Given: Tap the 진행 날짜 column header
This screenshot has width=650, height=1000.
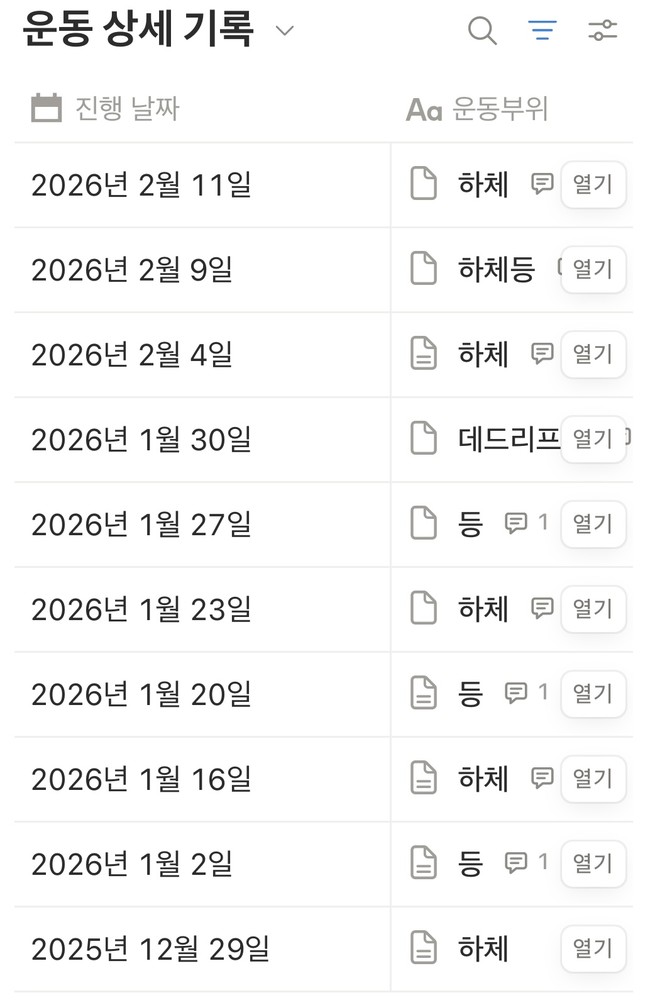Looking at the screenshot, I should [x=127, y=108].
